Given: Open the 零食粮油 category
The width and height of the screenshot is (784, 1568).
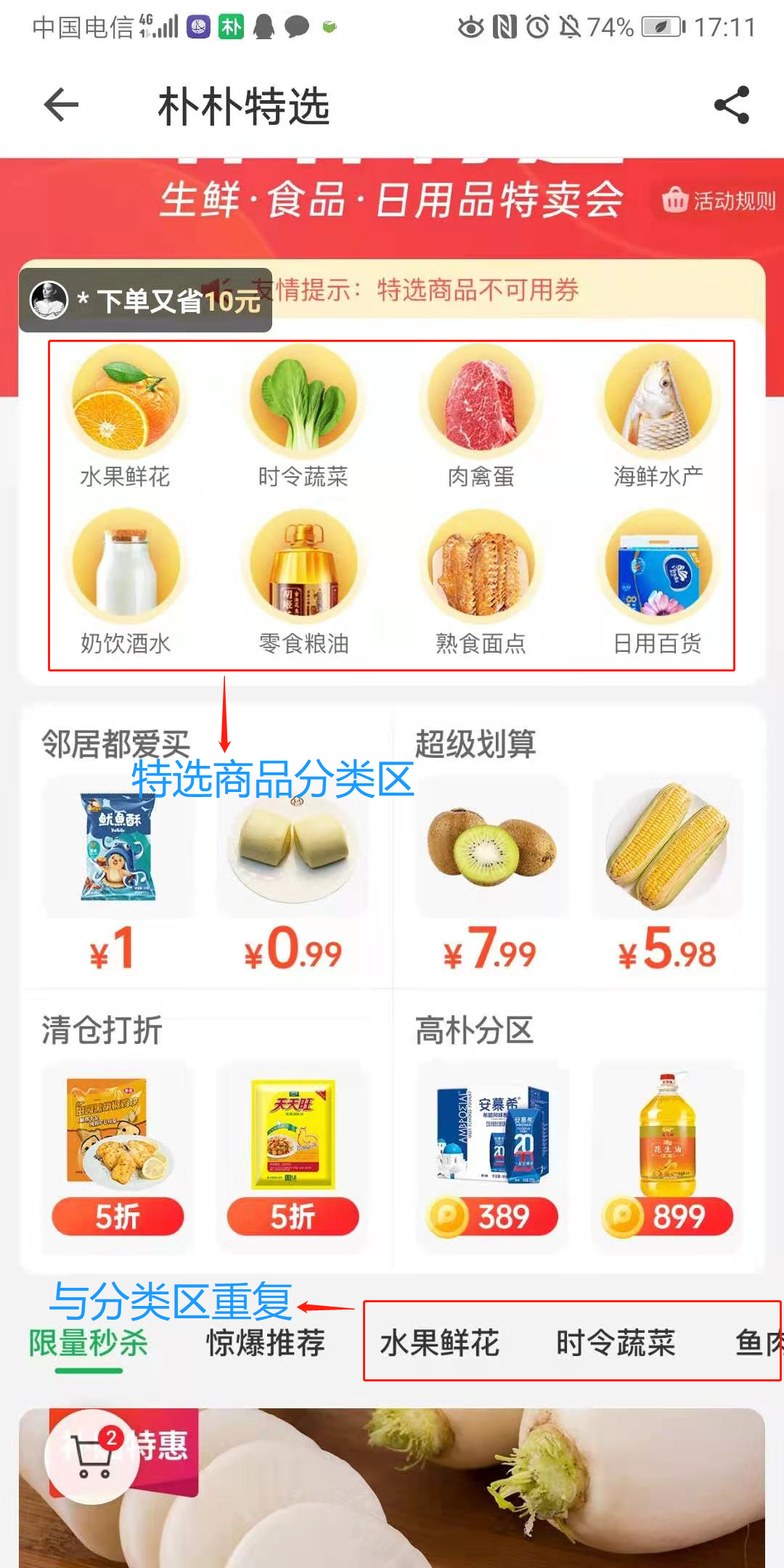Looking at the screenshot, I should pos(303,573).
